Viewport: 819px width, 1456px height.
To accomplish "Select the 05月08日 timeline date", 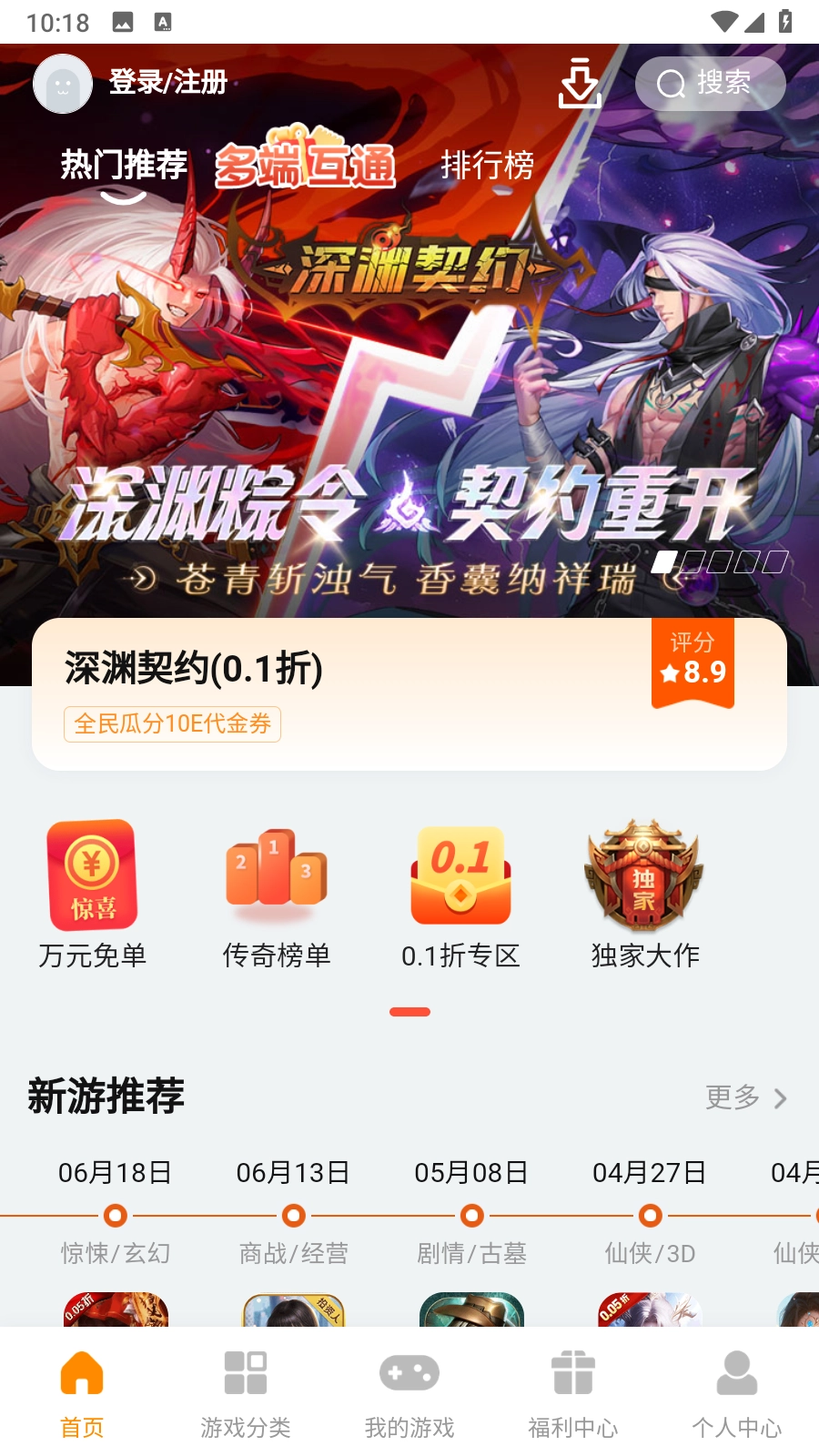I will pos(471,1173).
